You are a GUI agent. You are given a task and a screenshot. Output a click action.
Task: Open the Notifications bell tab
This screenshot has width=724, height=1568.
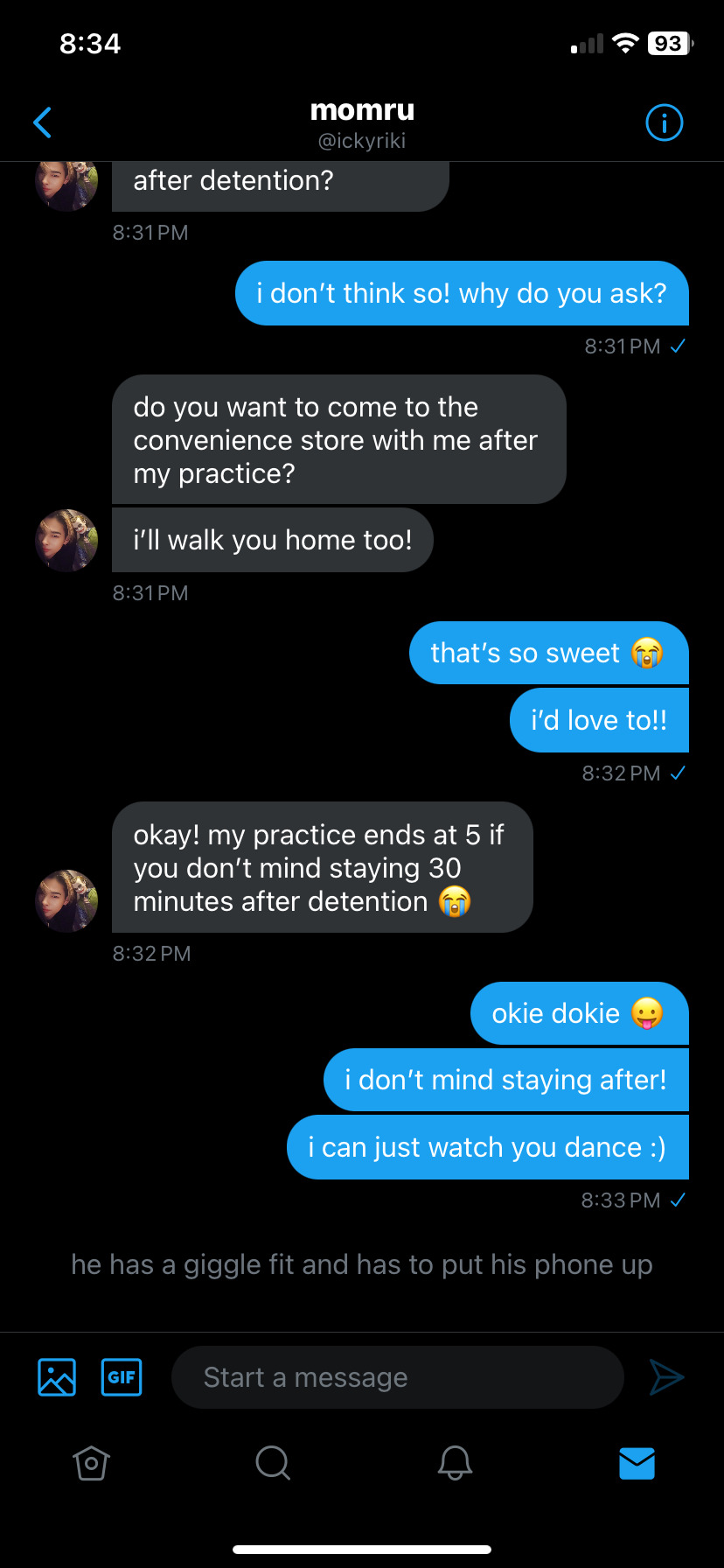(455, 1462)
